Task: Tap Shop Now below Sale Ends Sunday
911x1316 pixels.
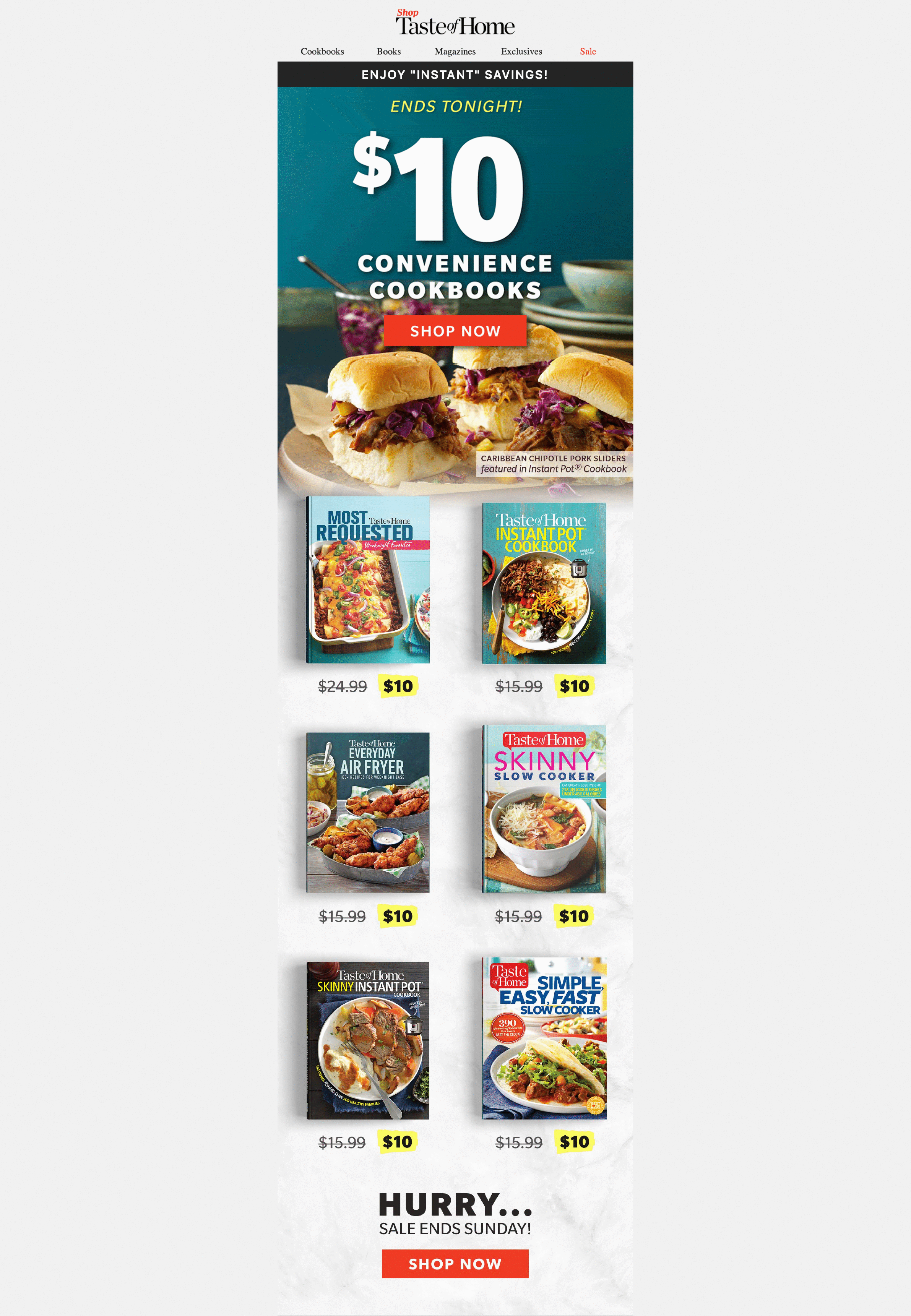Action: click(x=455, y=1264)
